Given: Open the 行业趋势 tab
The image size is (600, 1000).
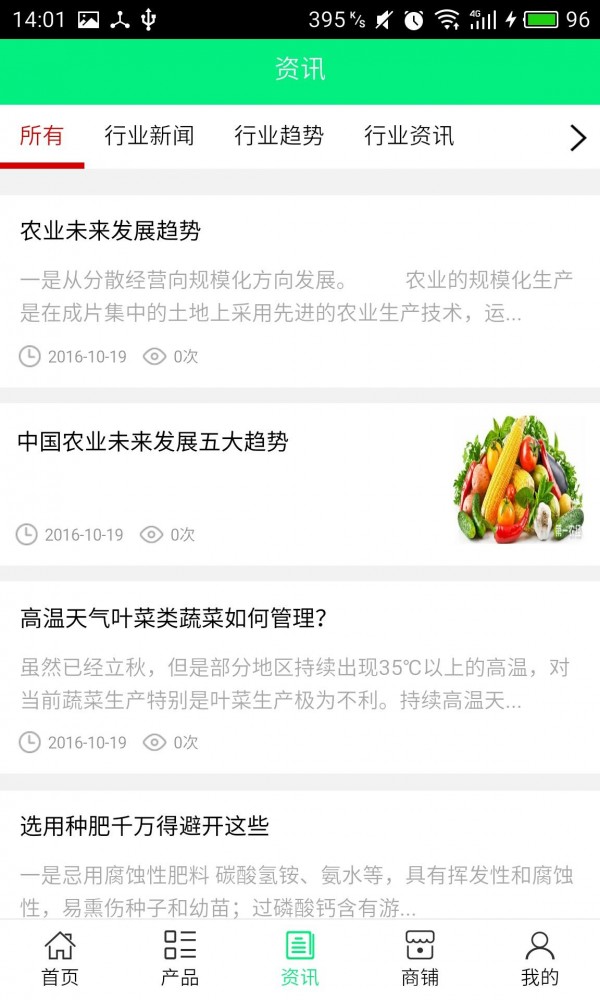Looking at the screenshot, I should 279,136.
